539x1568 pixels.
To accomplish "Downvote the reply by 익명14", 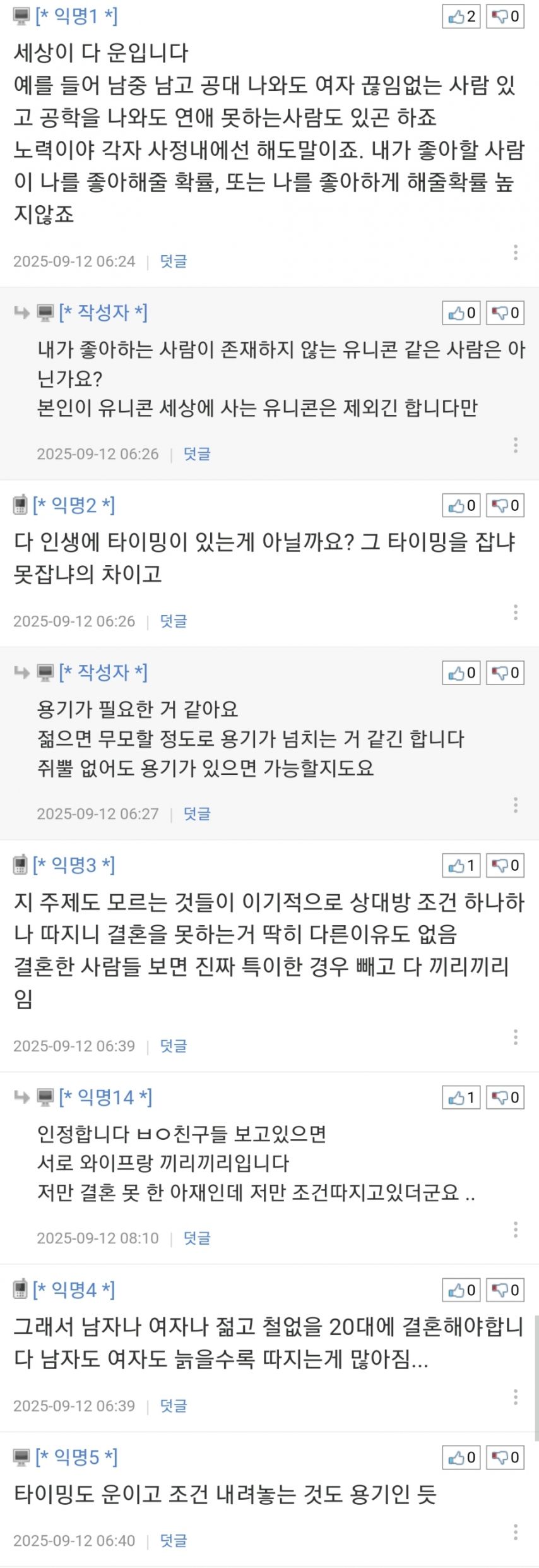I will (x=505, y=1097).
